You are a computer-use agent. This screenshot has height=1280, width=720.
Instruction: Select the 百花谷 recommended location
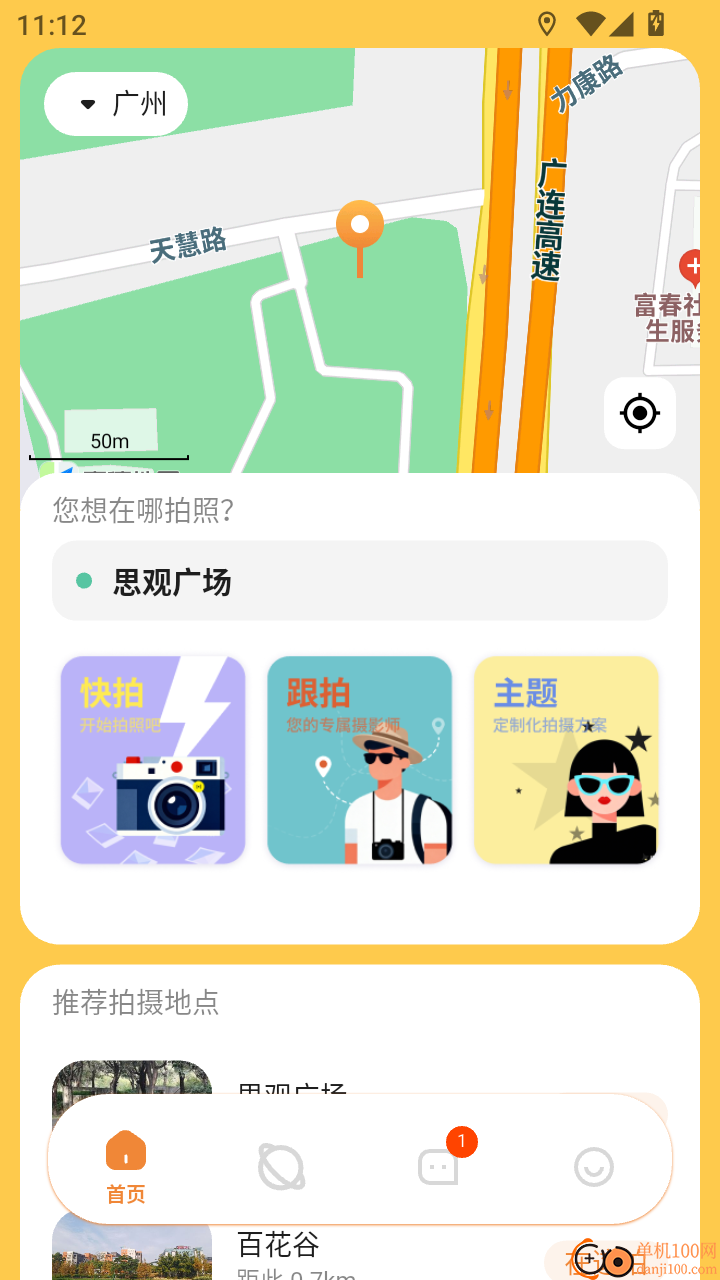277,1244
